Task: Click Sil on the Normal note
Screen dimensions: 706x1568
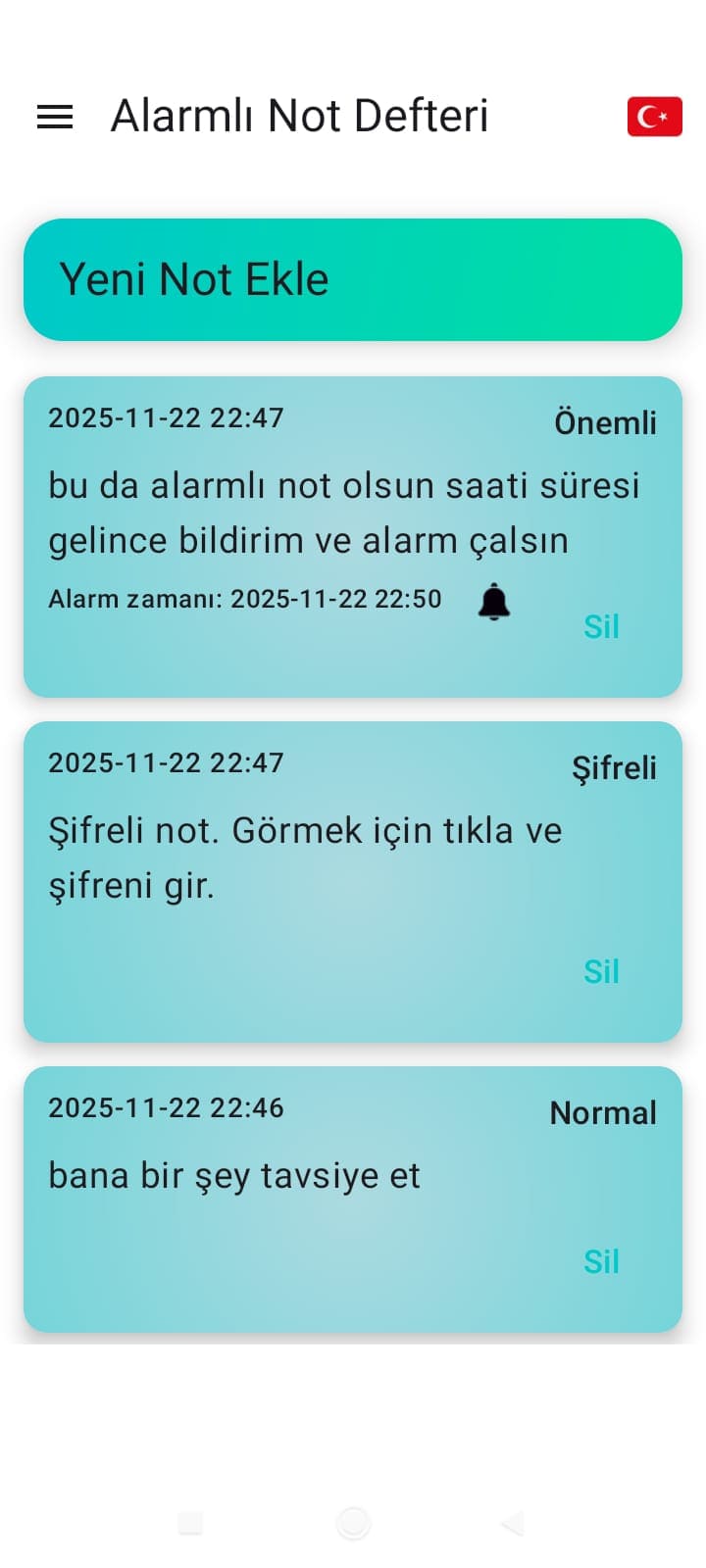Action: pyautogui.click(x=602, y=1262)
